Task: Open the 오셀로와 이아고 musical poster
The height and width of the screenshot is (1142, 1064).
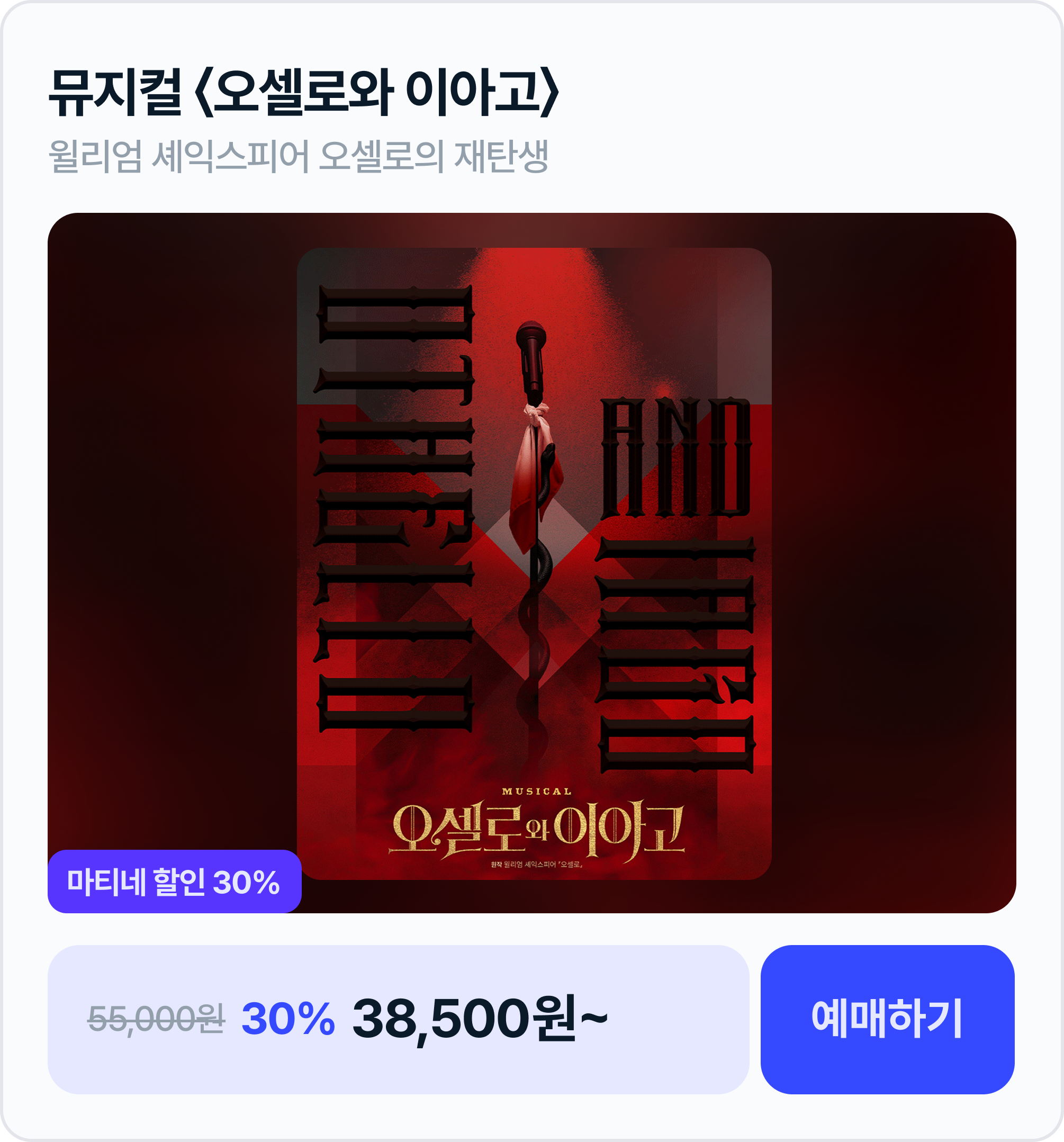Action: click(x=534, y=563)
